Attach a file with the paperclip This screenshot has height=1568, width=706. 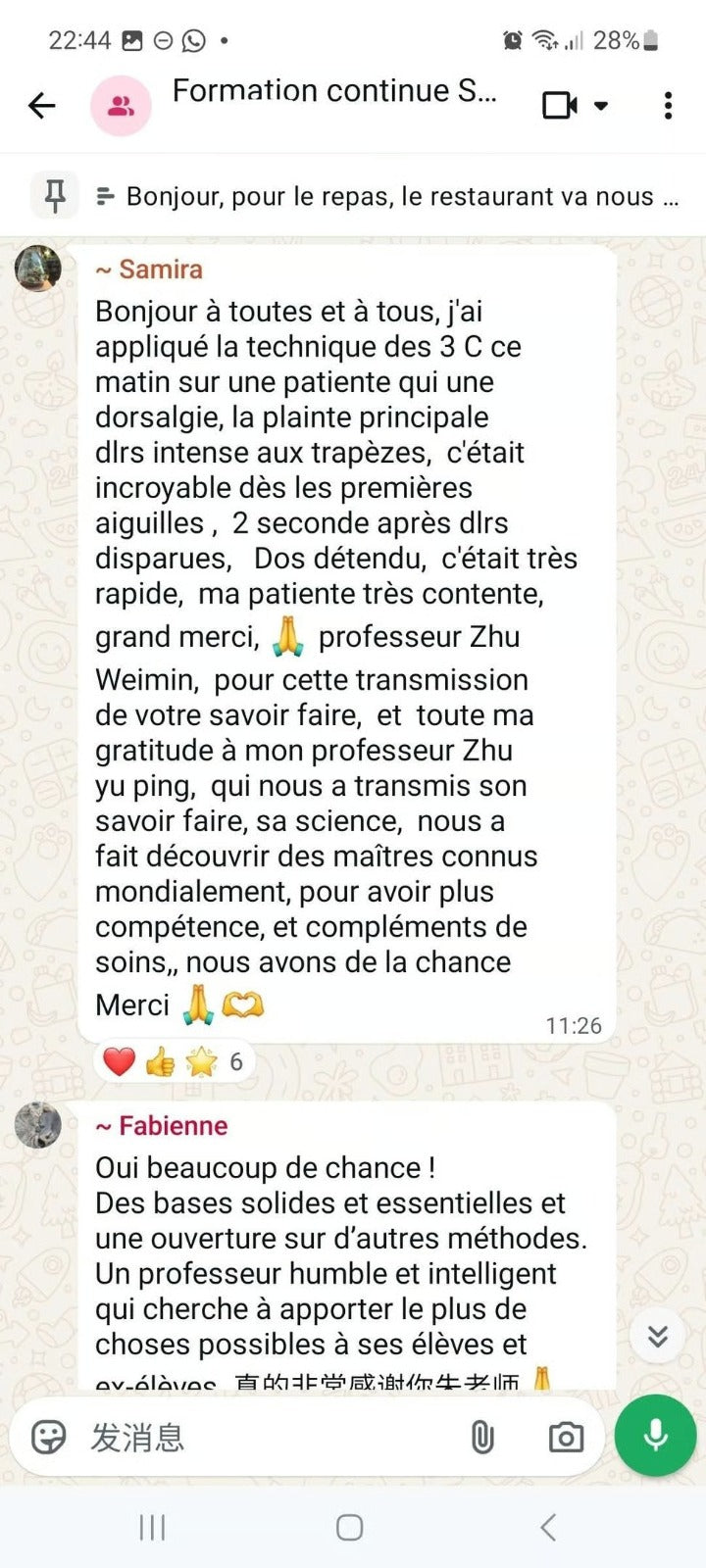click(481, 1438)
